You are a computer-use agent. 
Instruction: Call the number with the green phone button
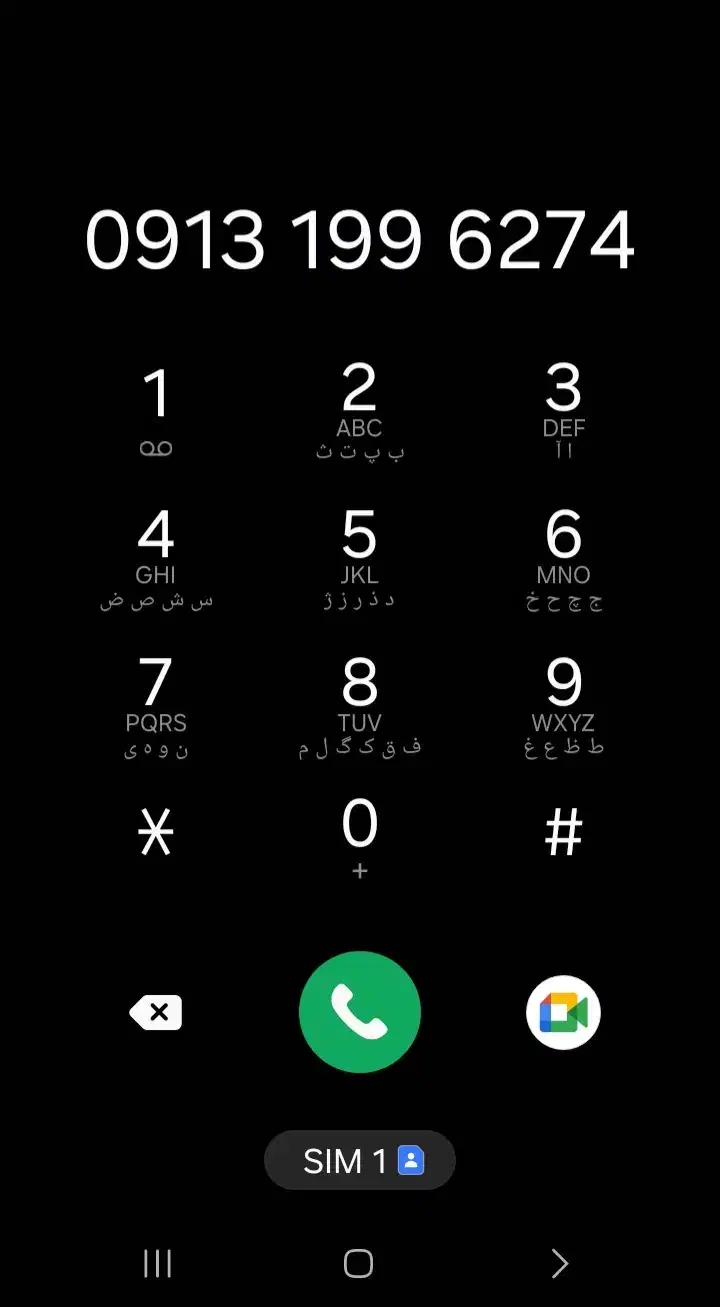pos(360,1012)
